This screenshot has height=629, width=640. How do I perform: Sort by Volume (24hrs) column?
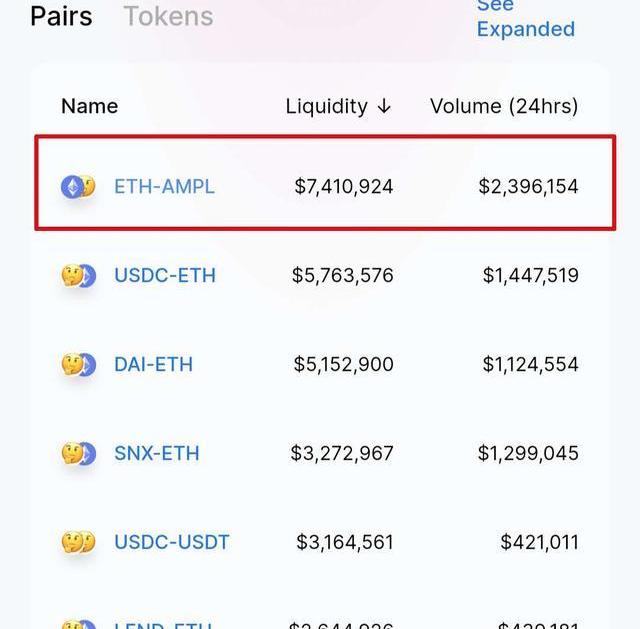[504, 106]
